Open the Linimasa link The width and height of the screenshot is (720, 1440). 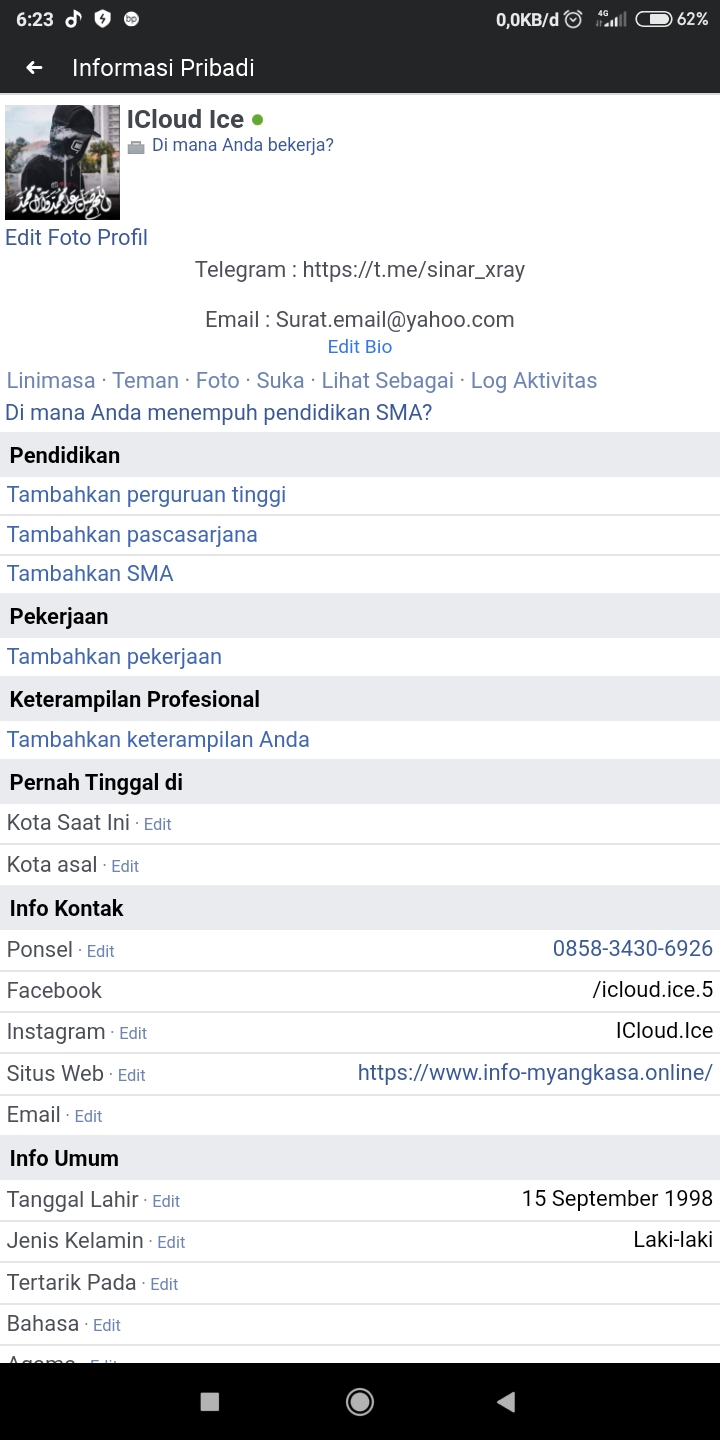(x=50, y=381)
